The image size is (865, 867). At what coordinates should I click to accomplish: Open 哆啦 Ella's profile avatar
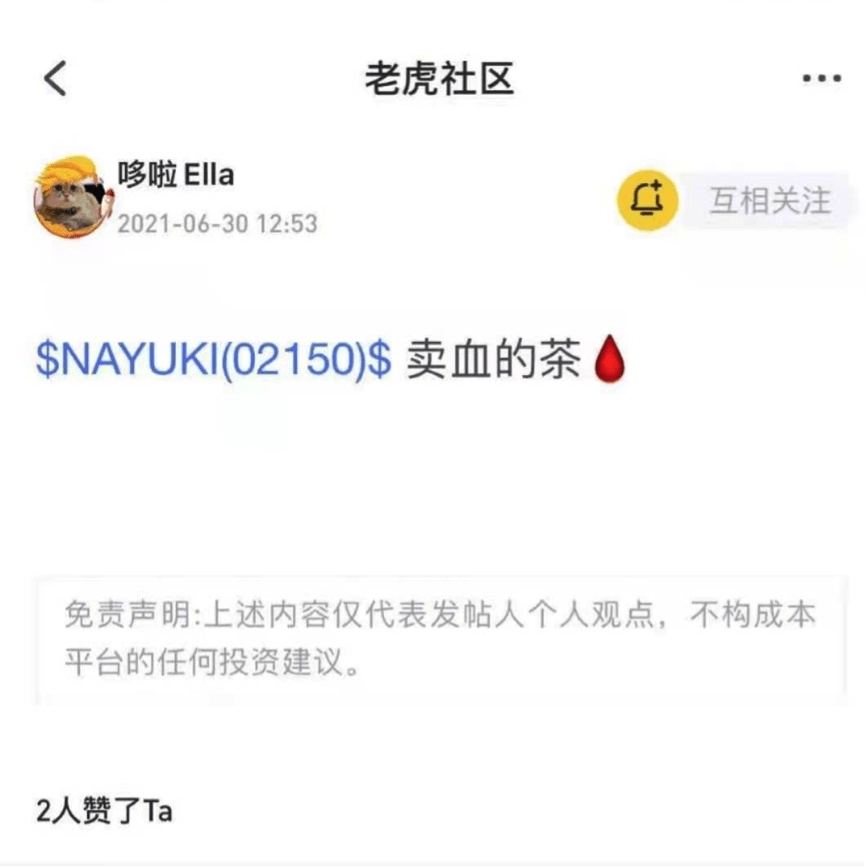pyautogui.click(x=71, y=197)
